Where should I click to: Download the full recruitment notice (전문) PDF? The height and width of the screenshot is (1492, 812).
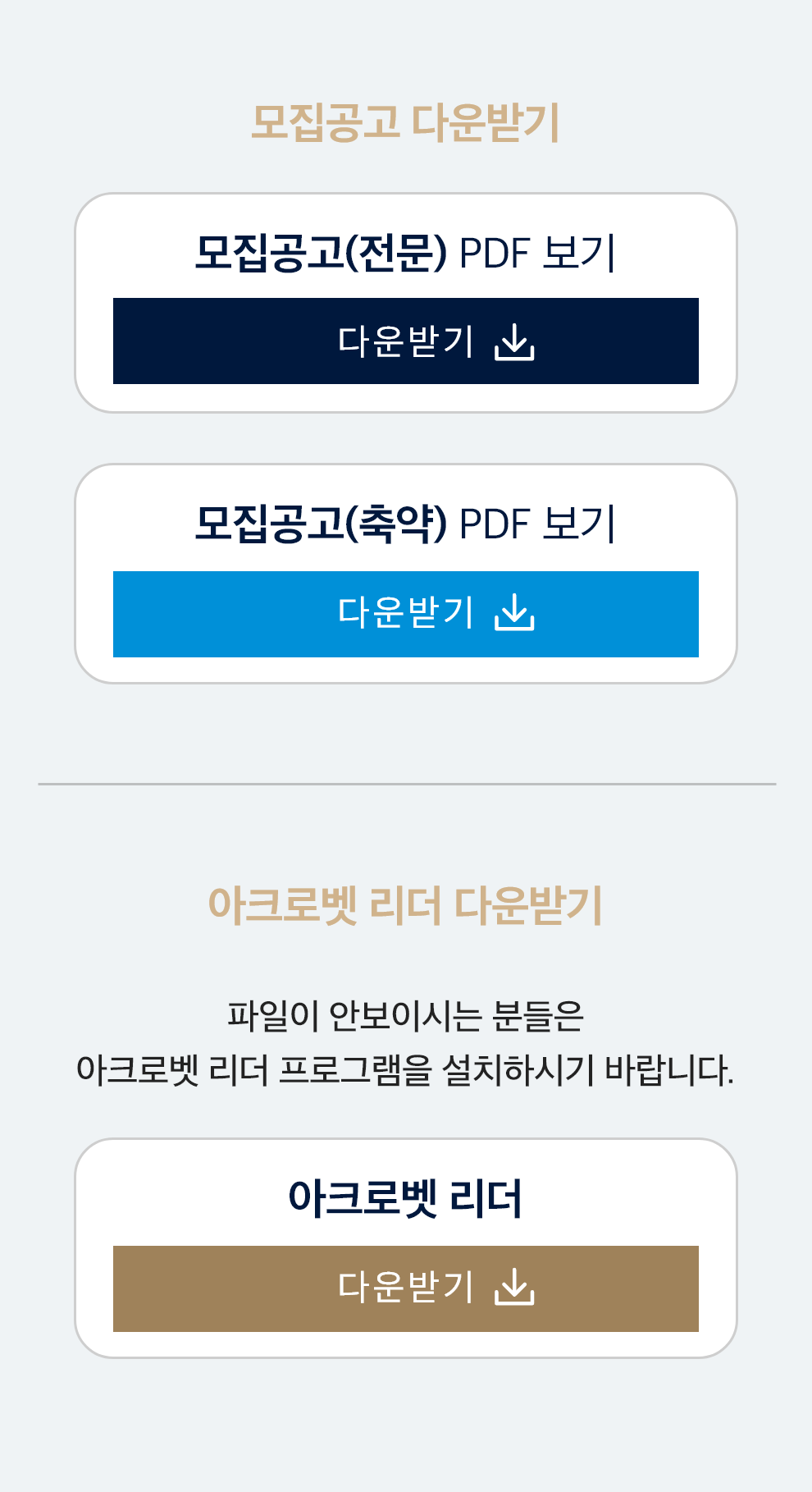[406, 341]
